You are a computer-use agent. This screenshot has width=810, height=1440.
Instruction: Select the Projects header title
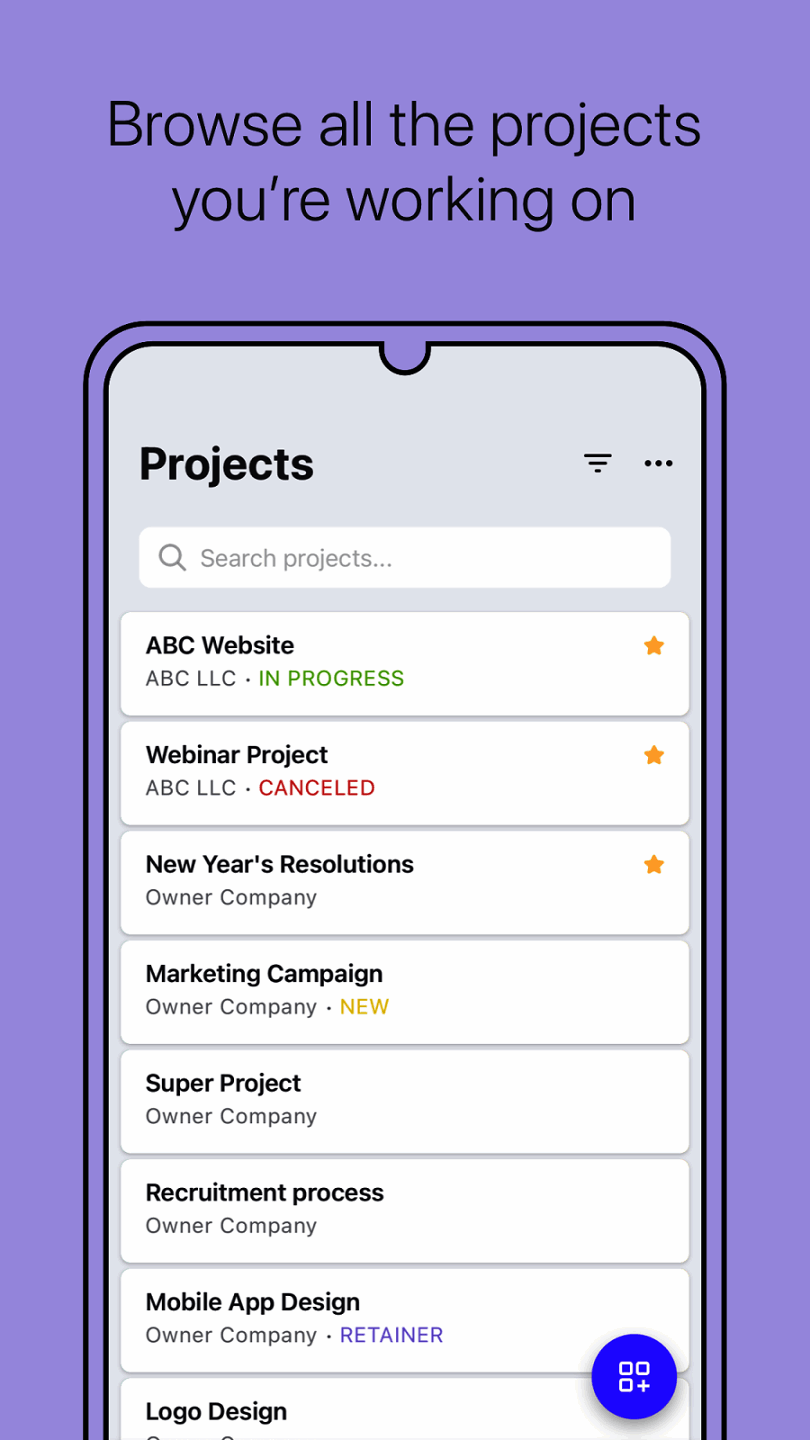click(x=226, y=462)
